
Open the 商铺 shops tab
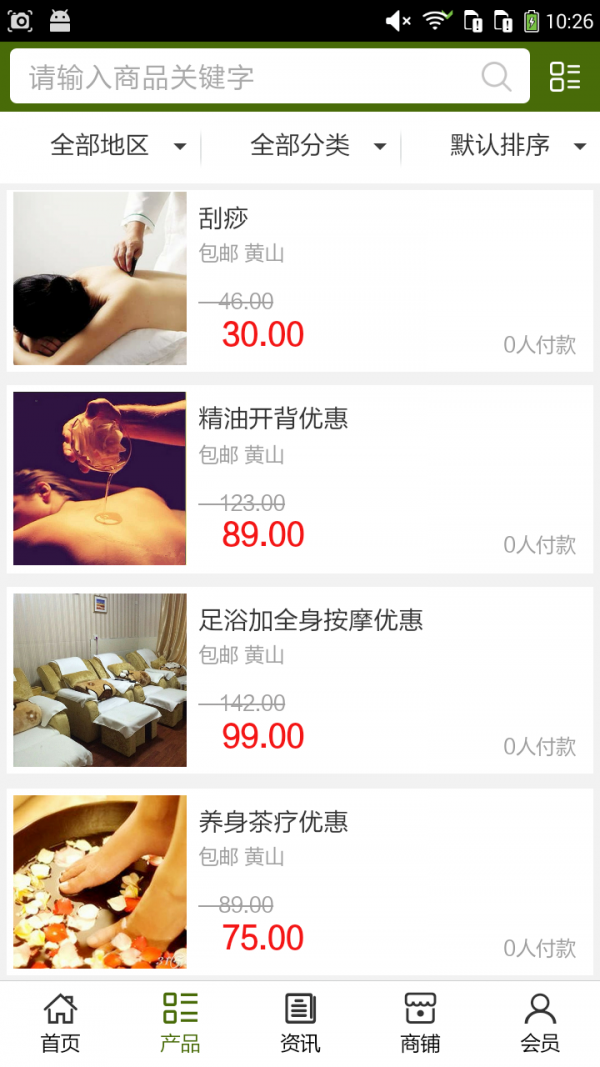pyautogui.click(x=420, y=1024)
